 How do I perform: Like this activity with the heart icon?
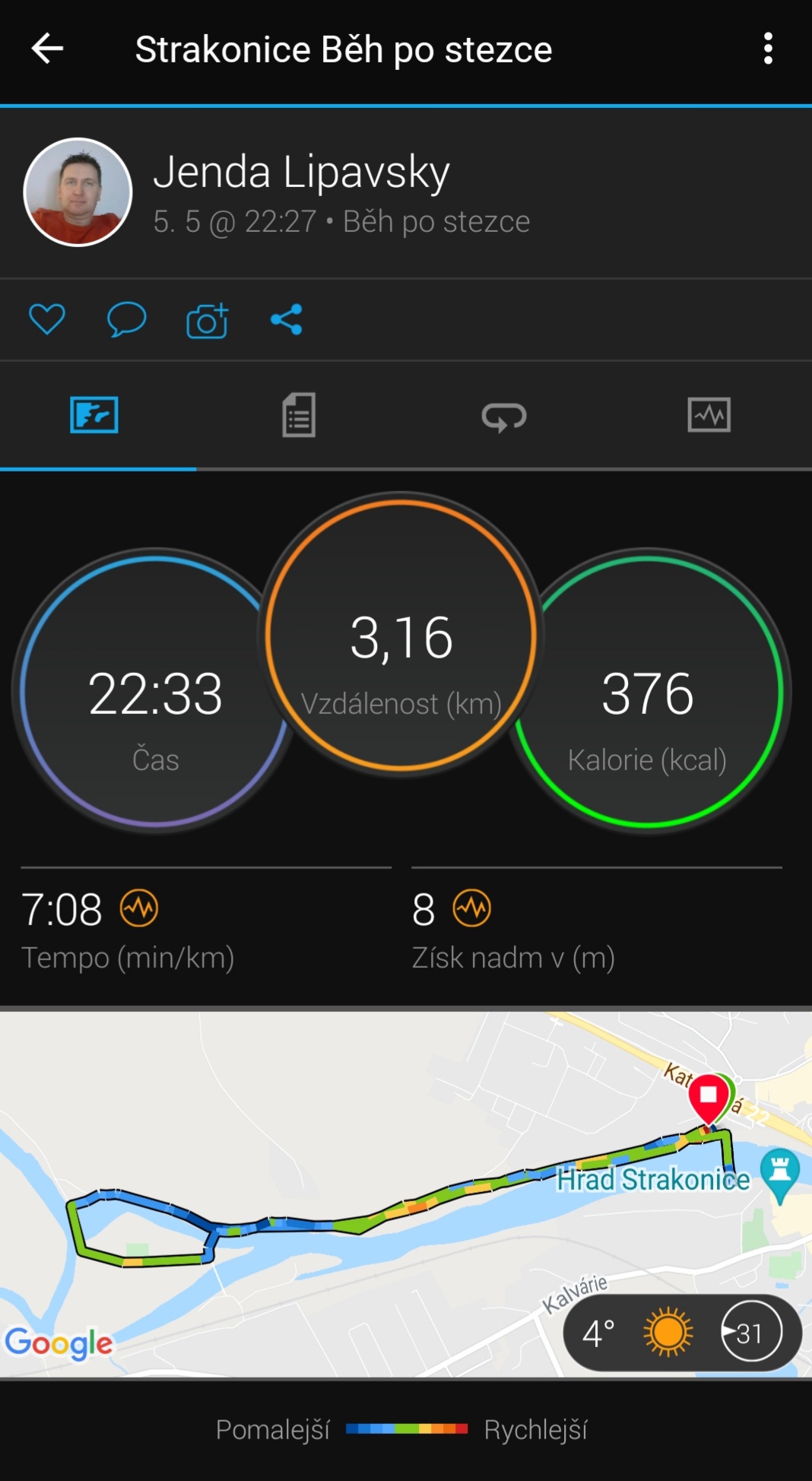[47, 319]
